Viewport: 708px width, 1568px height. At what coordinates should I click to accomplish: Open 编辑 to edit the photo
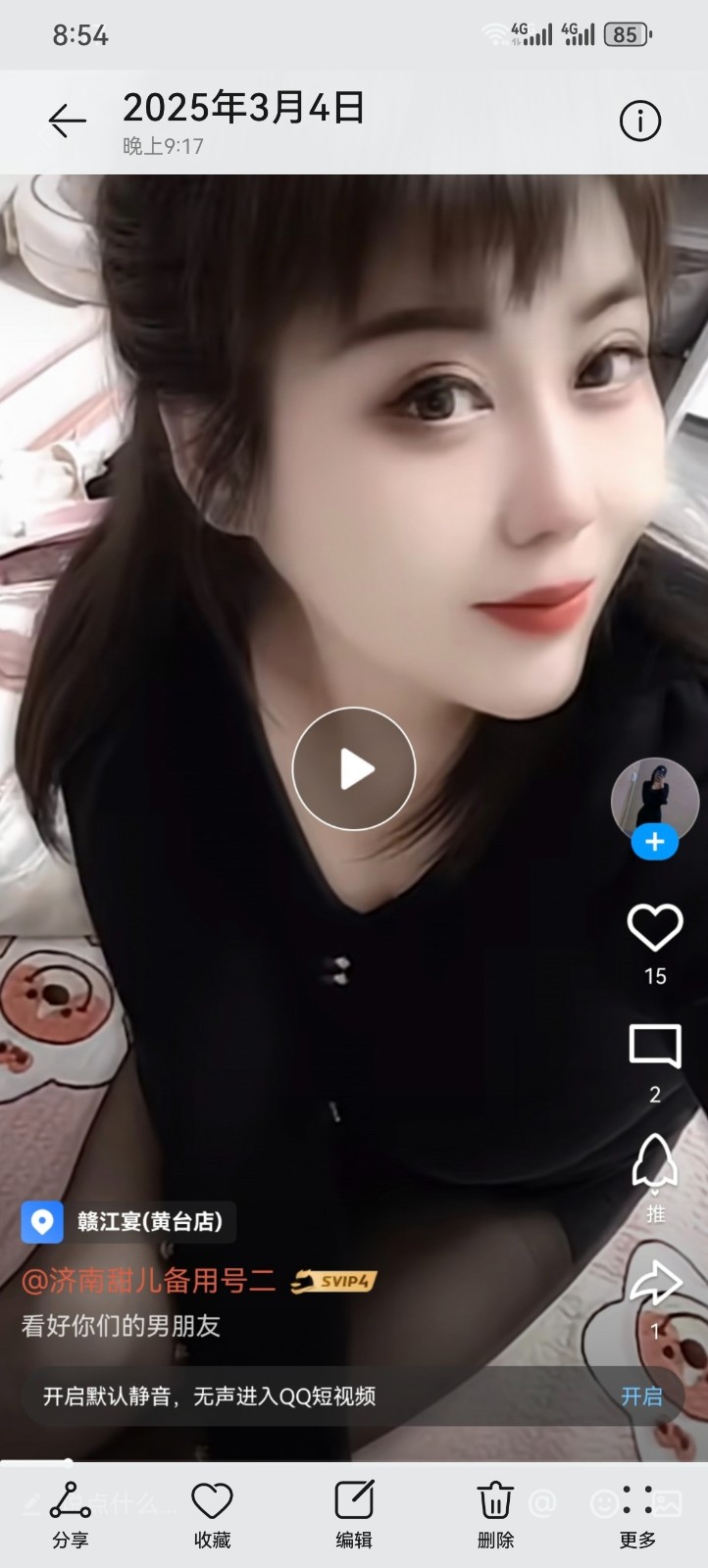(354, 1514)
